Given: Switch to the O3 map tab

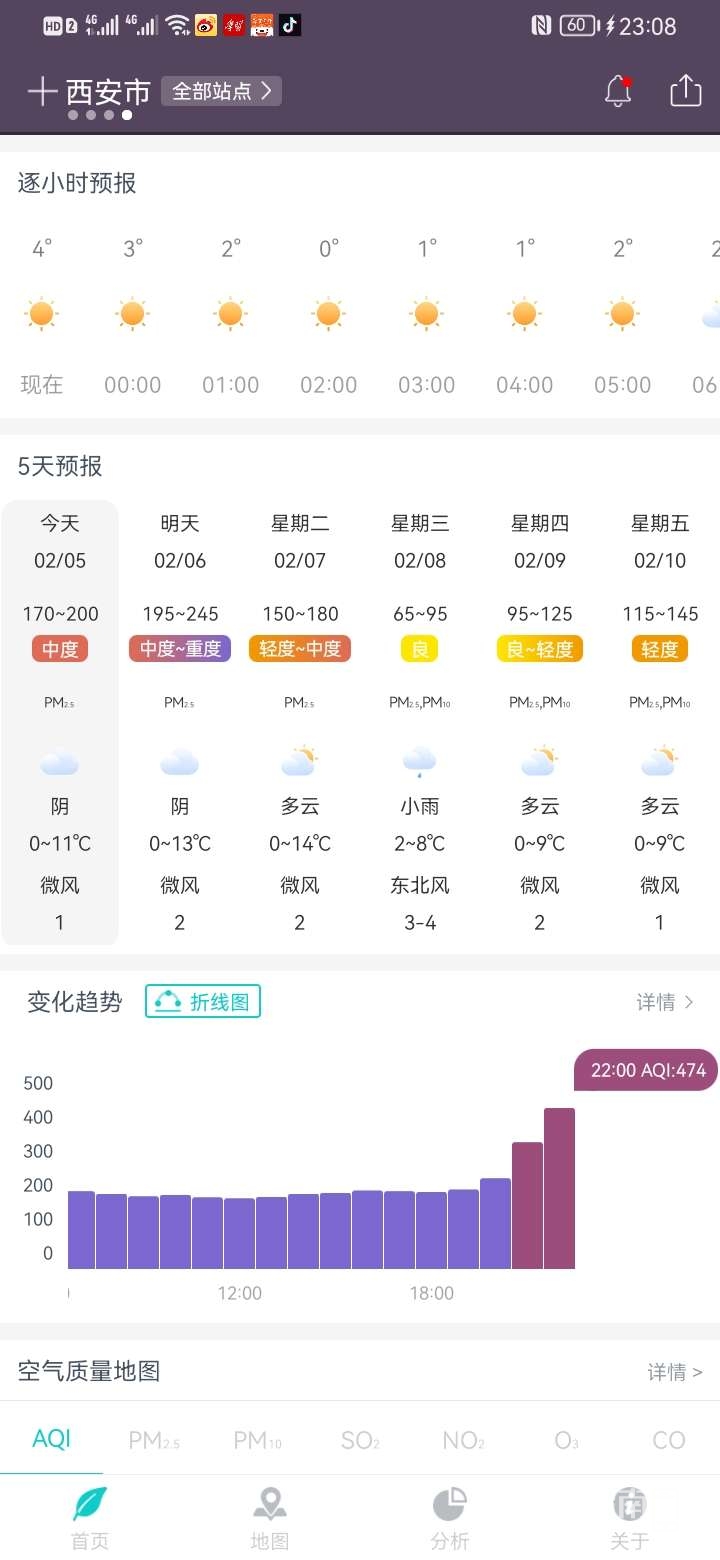Looking at the screenshot, I should (x=566, y=1440).
